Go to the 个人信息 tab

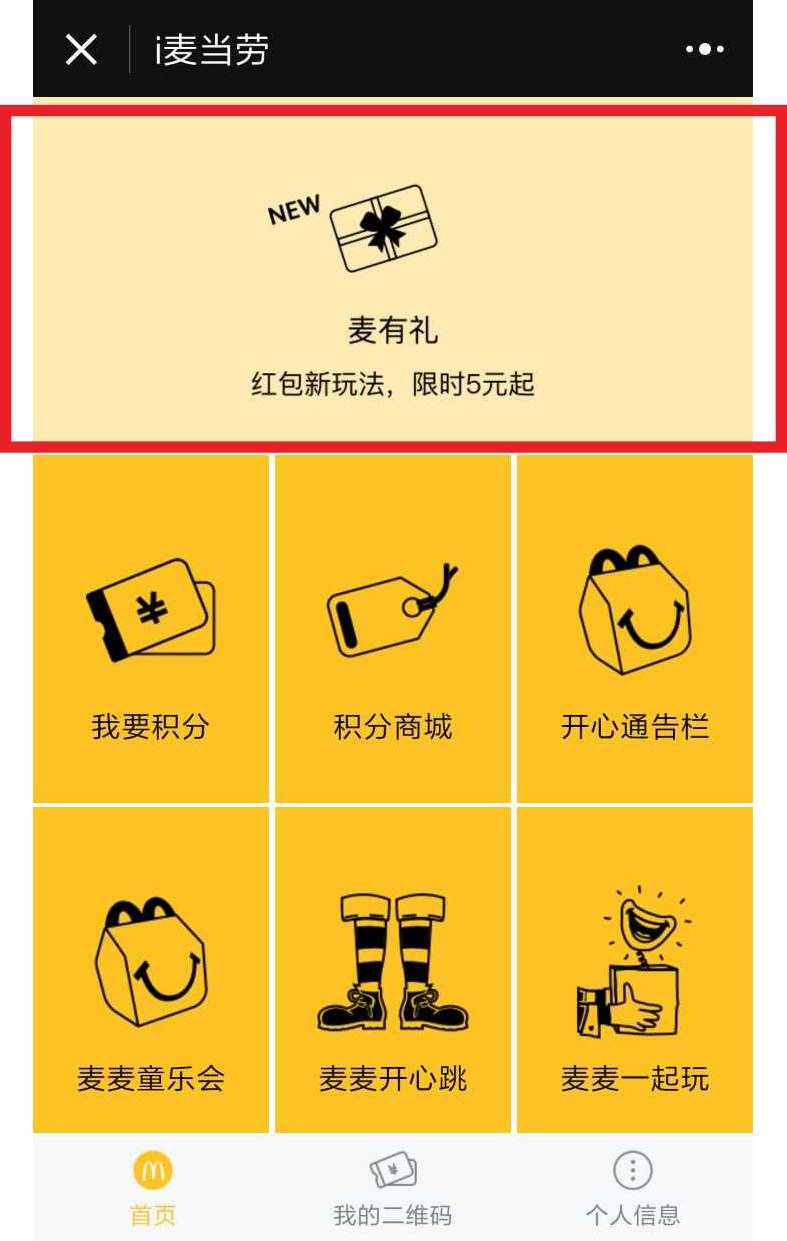[632, 1188]
